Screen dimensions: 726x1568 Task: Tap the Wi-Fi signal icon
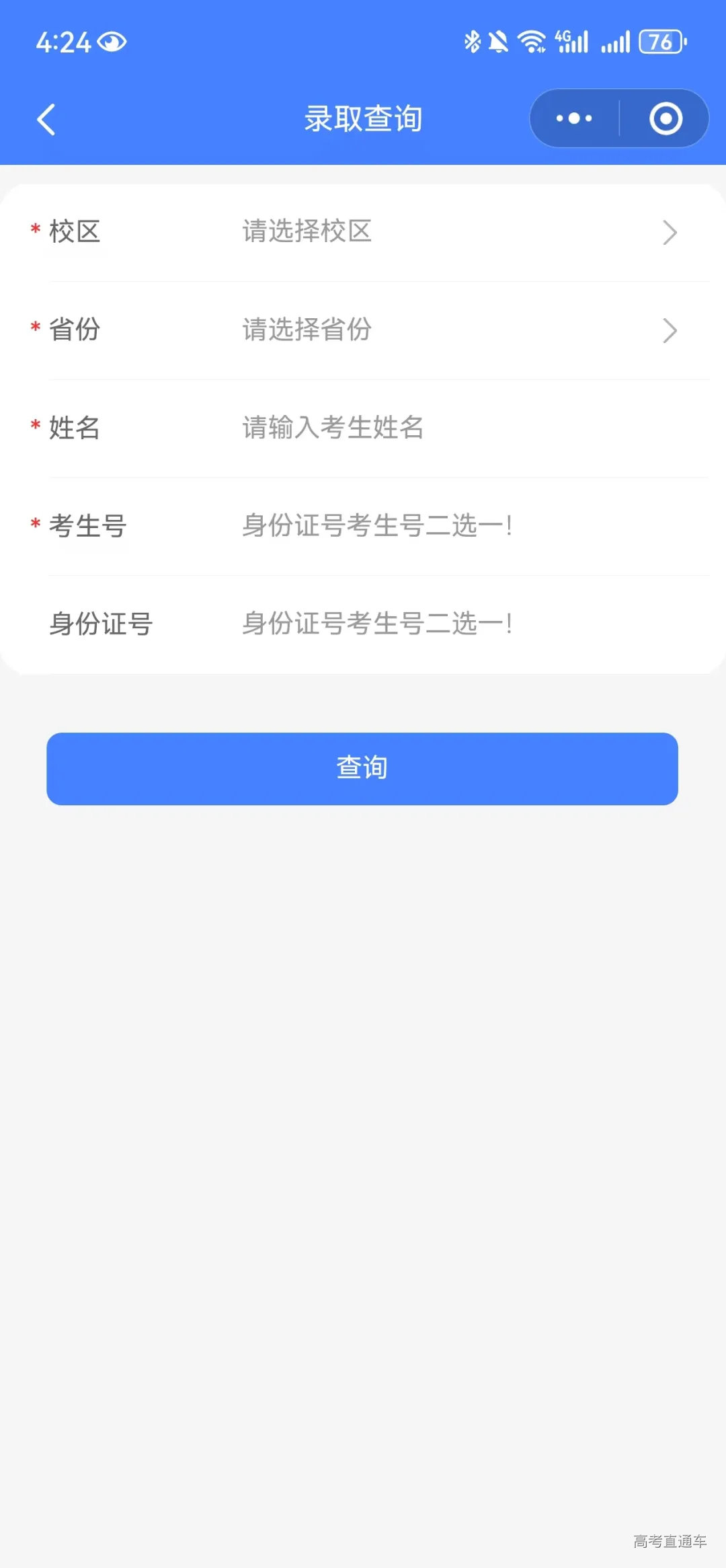point(530,42)
